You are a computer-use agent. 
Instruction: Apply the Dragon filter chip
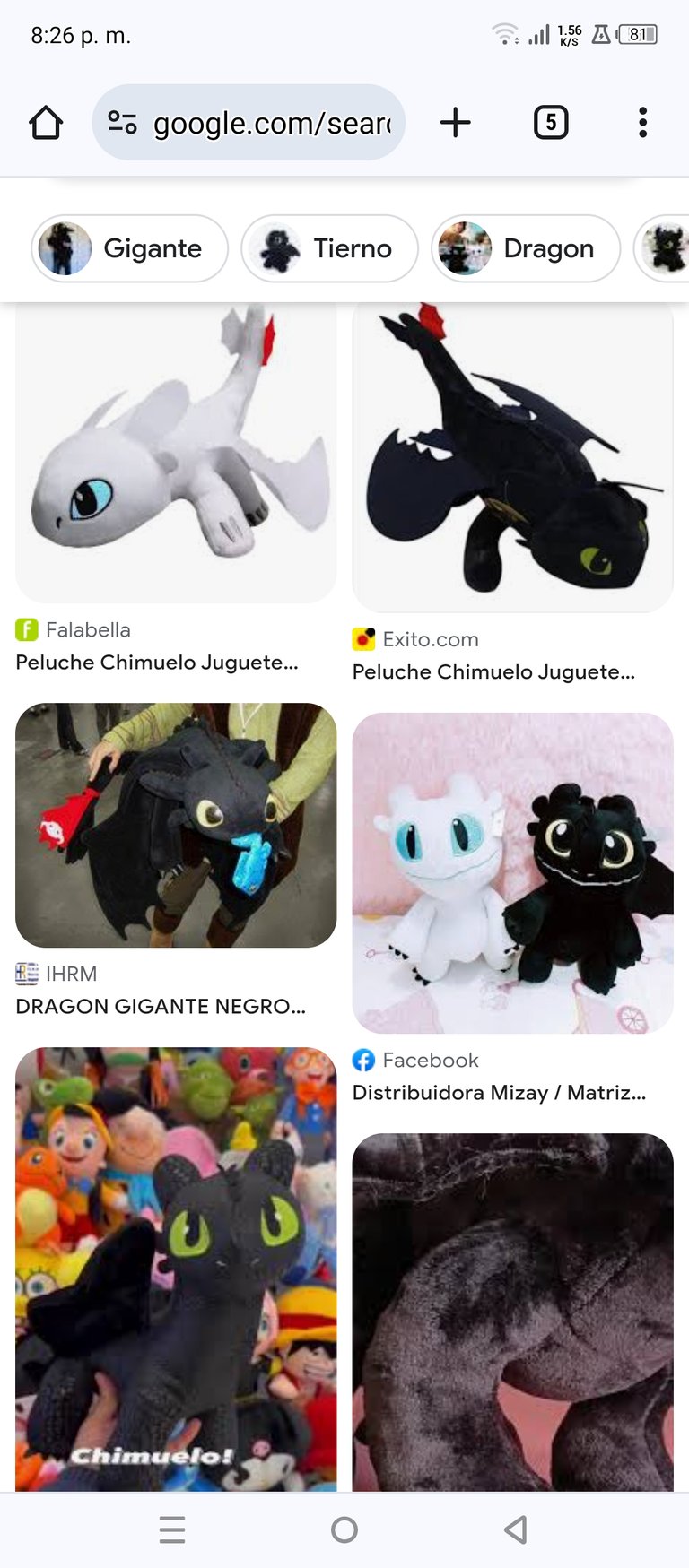526,248
